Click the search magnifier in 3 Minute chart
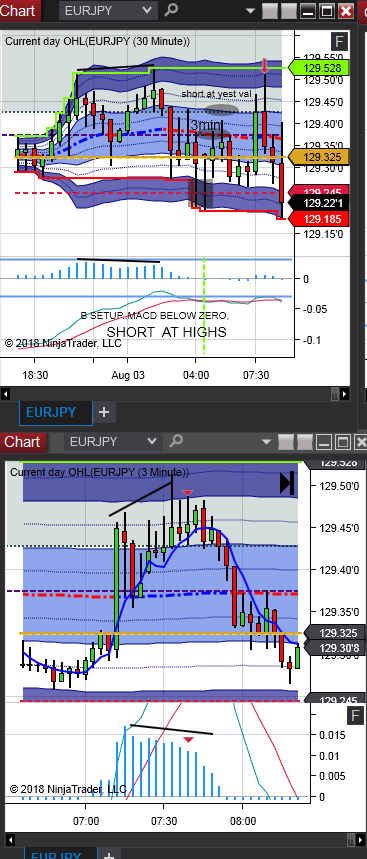Viewport: 367px width, 859px height. pyautogui.click(x=175, y=441)
